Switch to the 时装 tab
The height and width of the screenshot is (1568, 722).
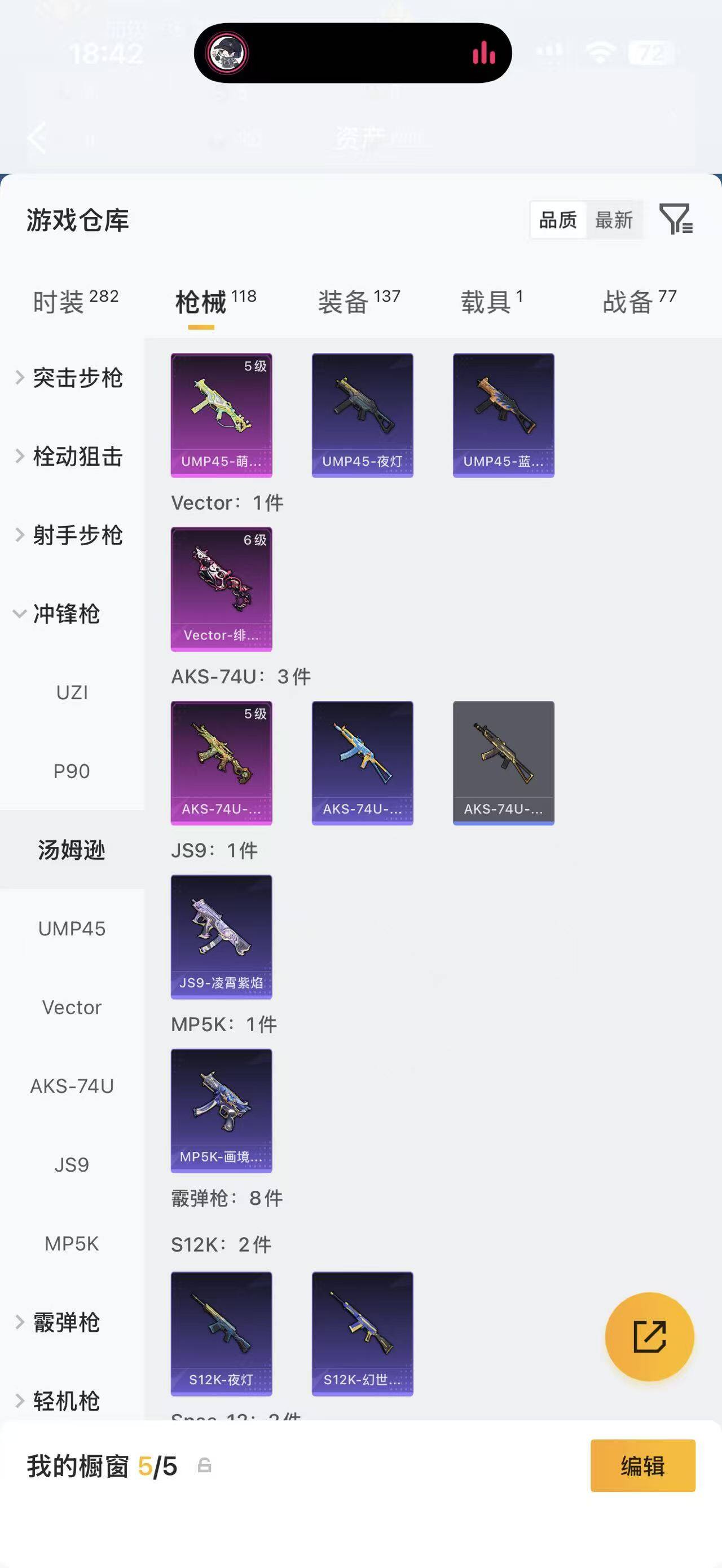(x=76, y=301)
